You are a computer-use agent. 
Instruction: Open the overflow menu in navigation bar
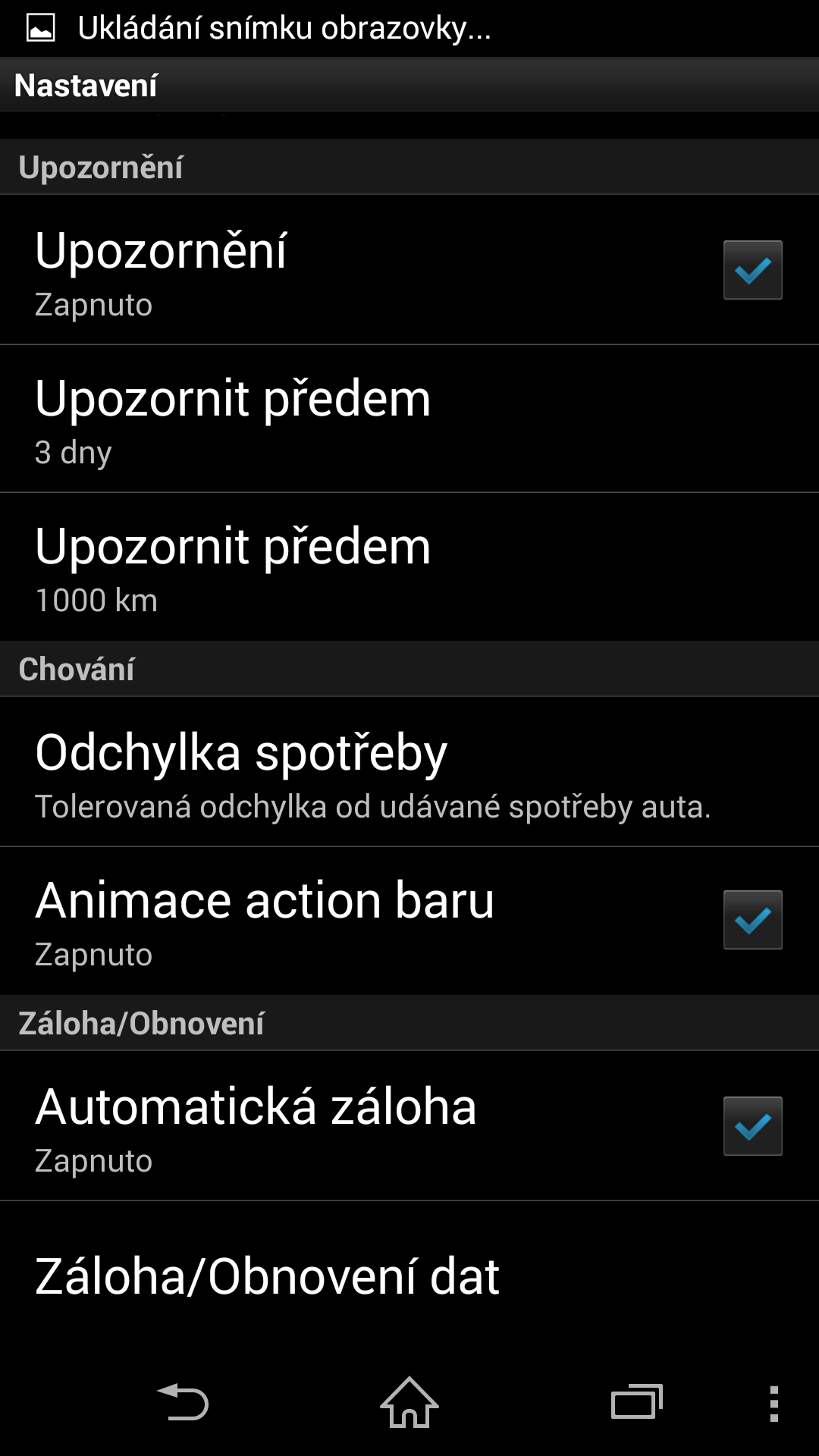pos(773,1403)
